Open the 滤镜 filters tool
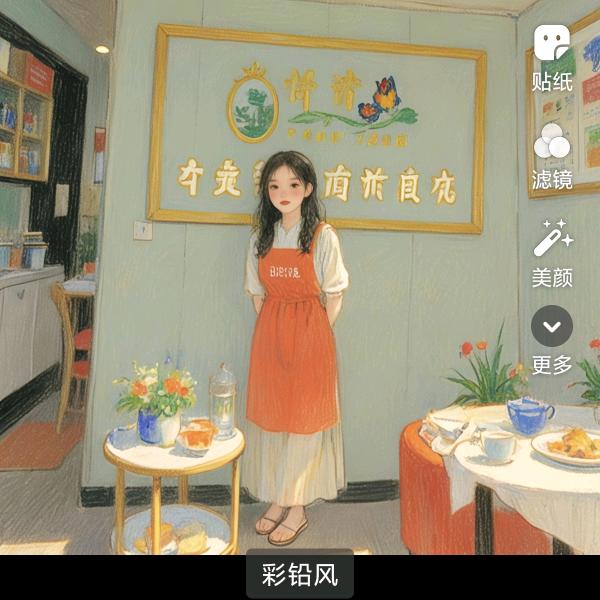This screenshot has width=600, height=600. 552,156
